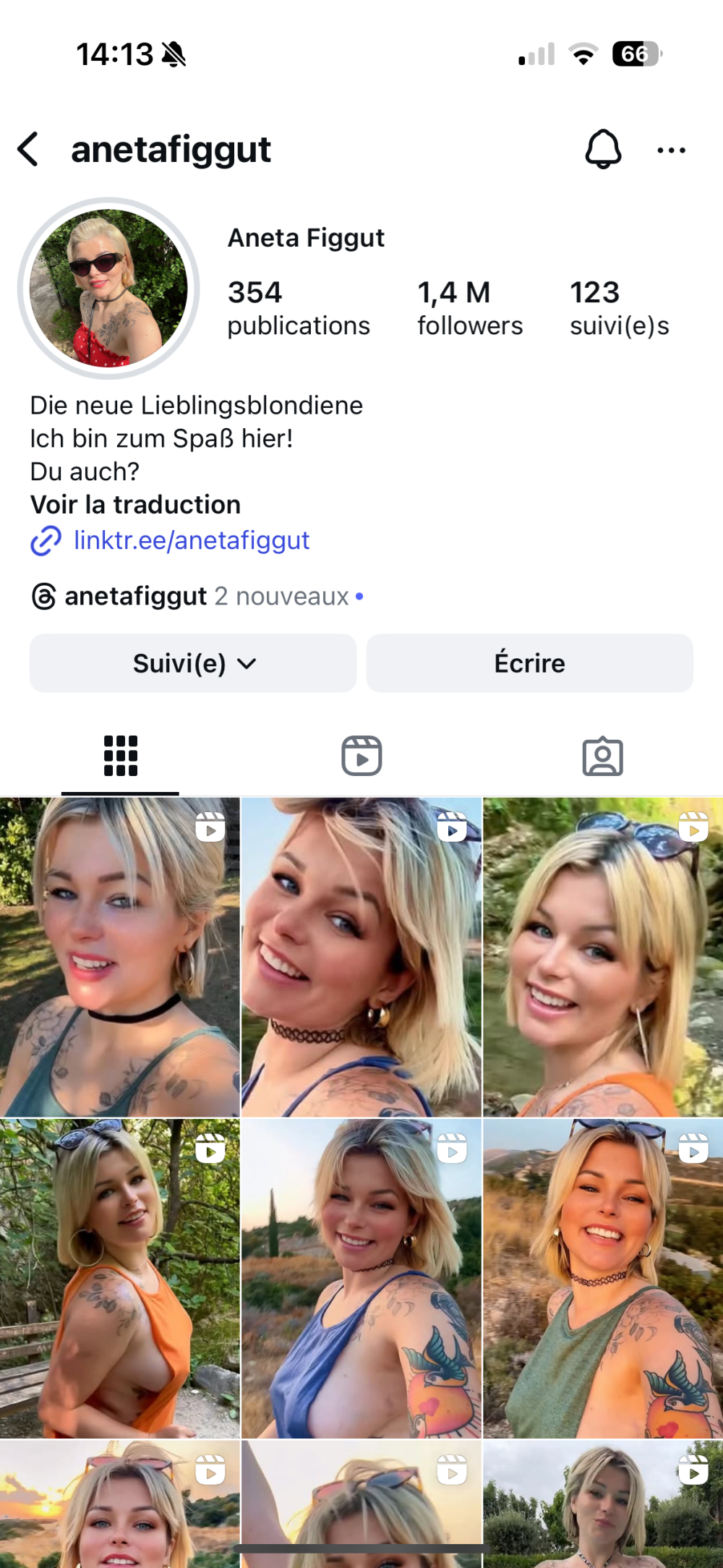Open the Threads anetafiggut badge
This screenshot has width=723, height=1568.
pos(135,597)
